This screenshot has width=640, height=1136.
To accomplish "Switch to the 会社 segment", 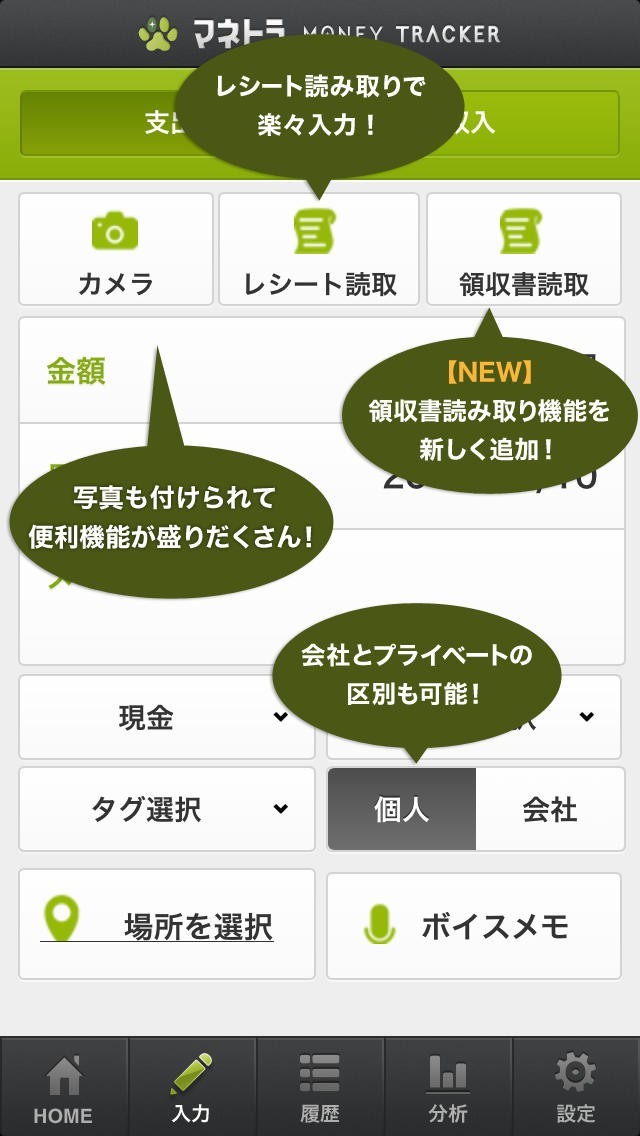I will coord(549,809).
